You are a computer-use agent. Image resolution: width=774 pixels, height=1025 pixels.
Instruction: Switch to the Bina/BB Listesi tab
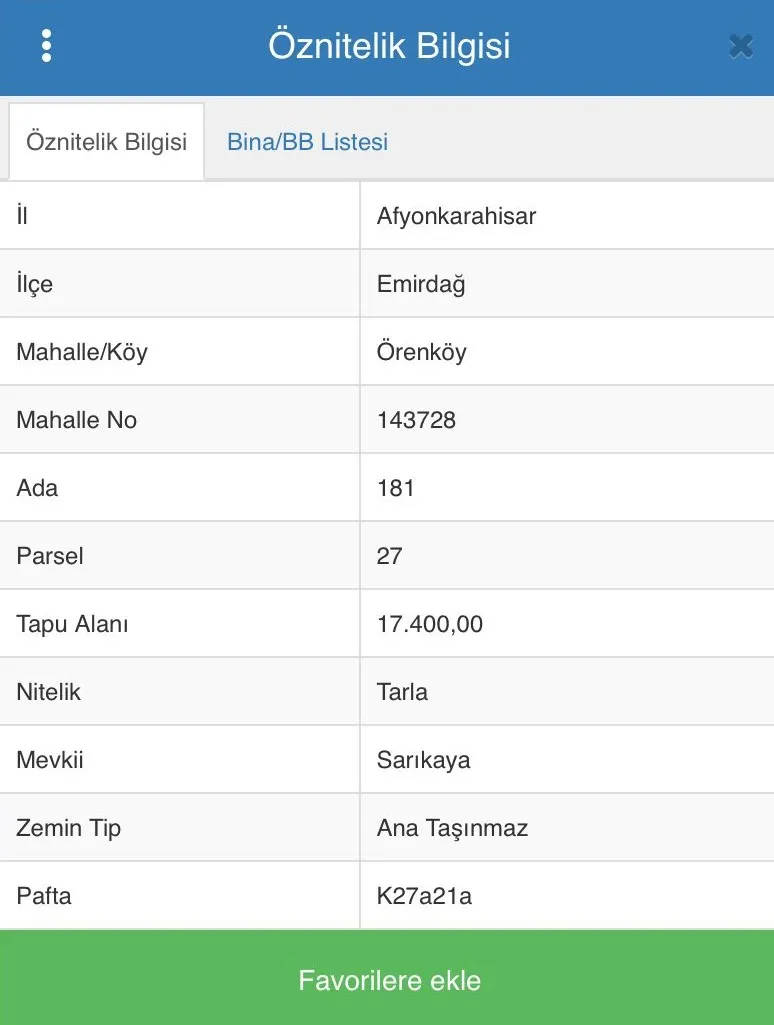306,142
